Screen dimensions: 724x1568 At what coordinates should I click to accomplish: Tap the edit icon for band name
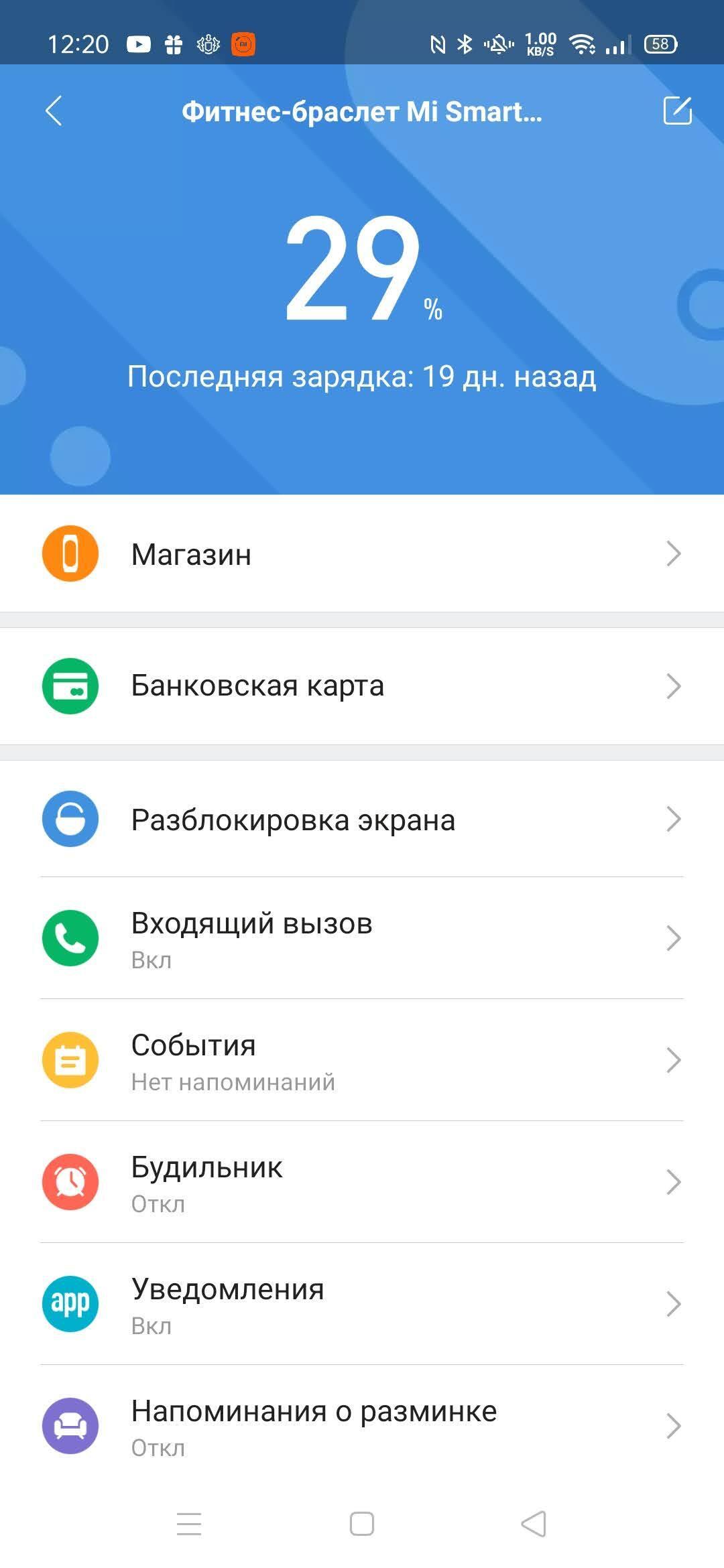[x=677, y=111]
